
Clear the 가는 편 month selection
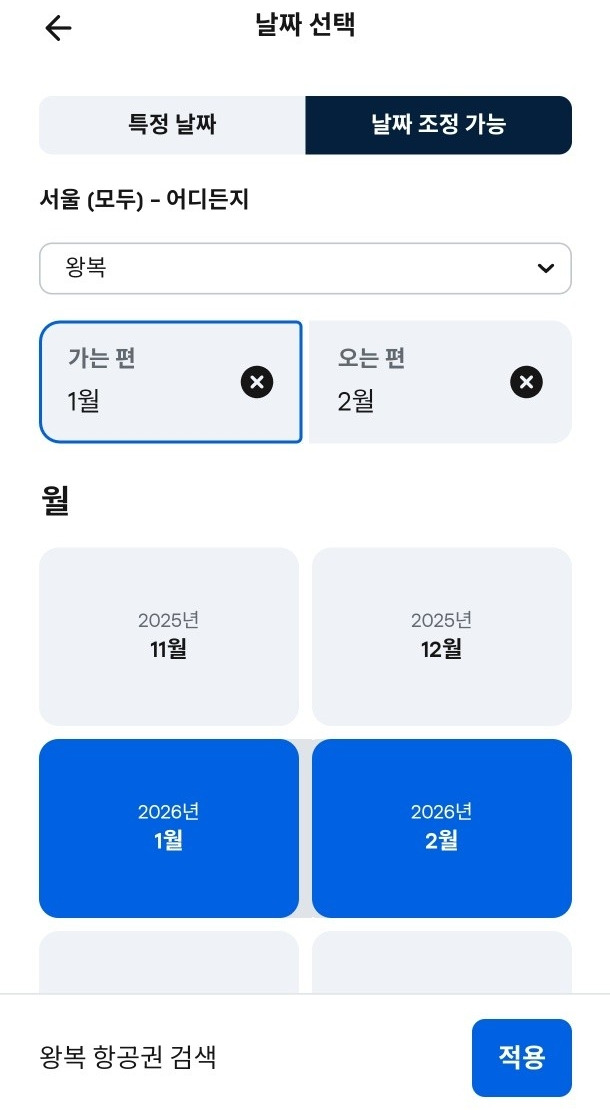click(x=257, y=382)
